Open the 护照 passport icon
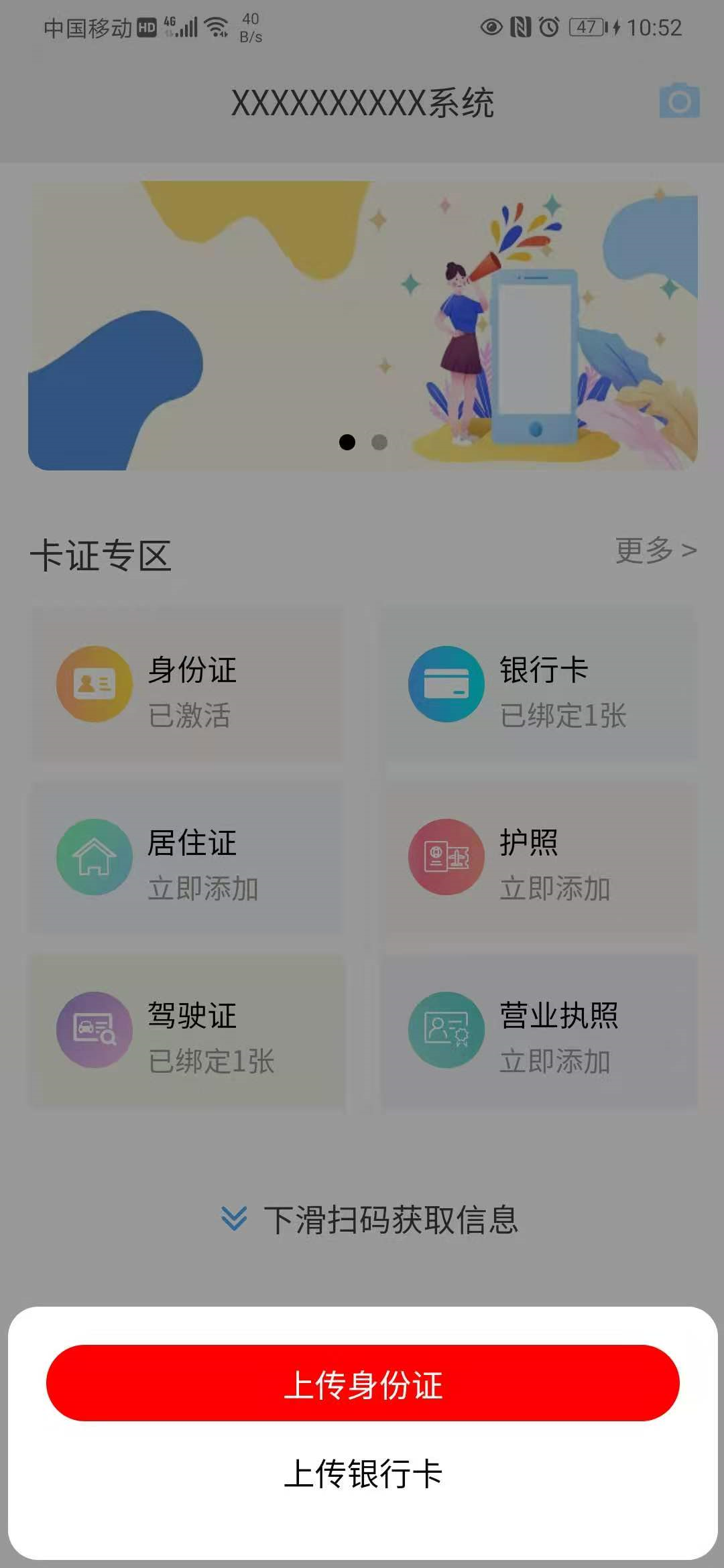Viewport: 724px width, 1568px height. (x=446, y=858)
